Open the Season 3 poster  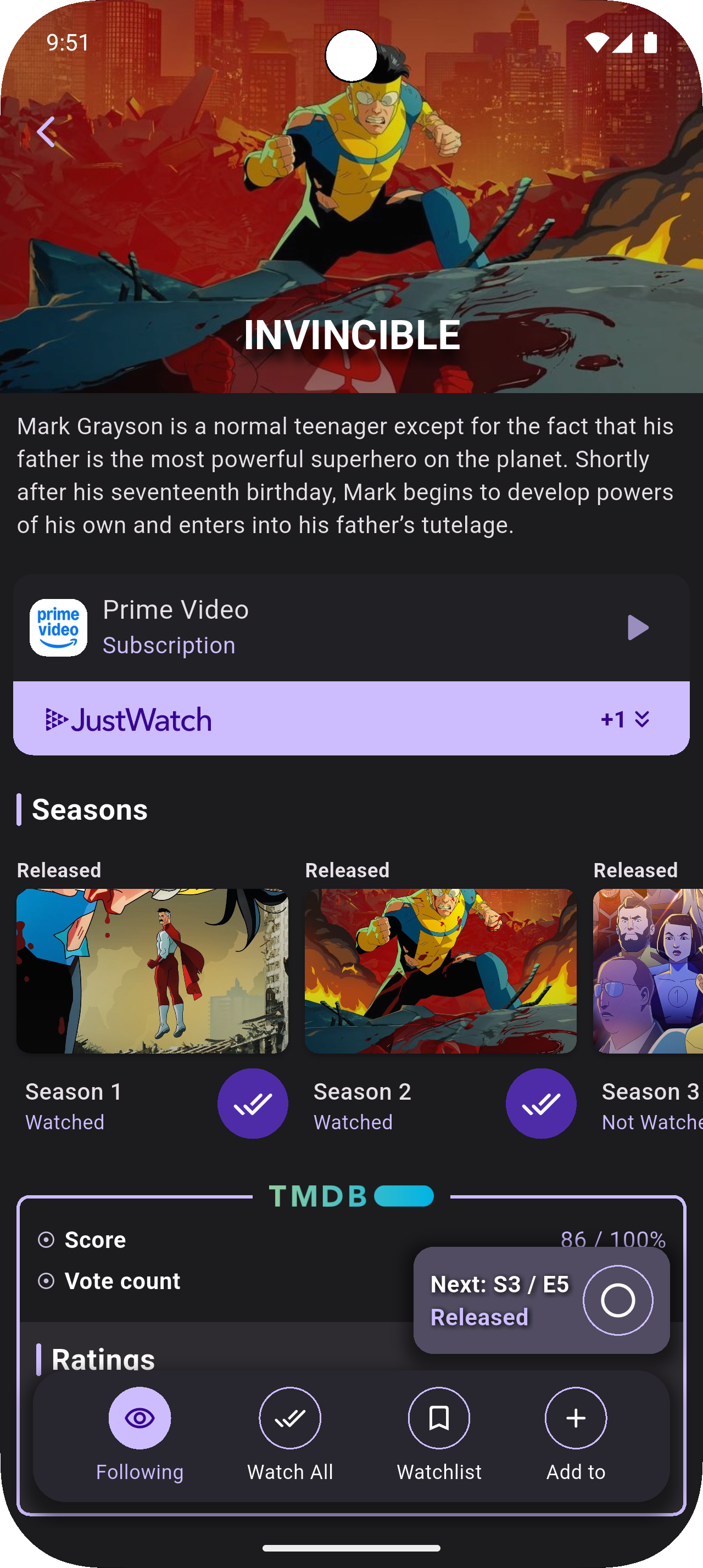click(x=648, y=971)
